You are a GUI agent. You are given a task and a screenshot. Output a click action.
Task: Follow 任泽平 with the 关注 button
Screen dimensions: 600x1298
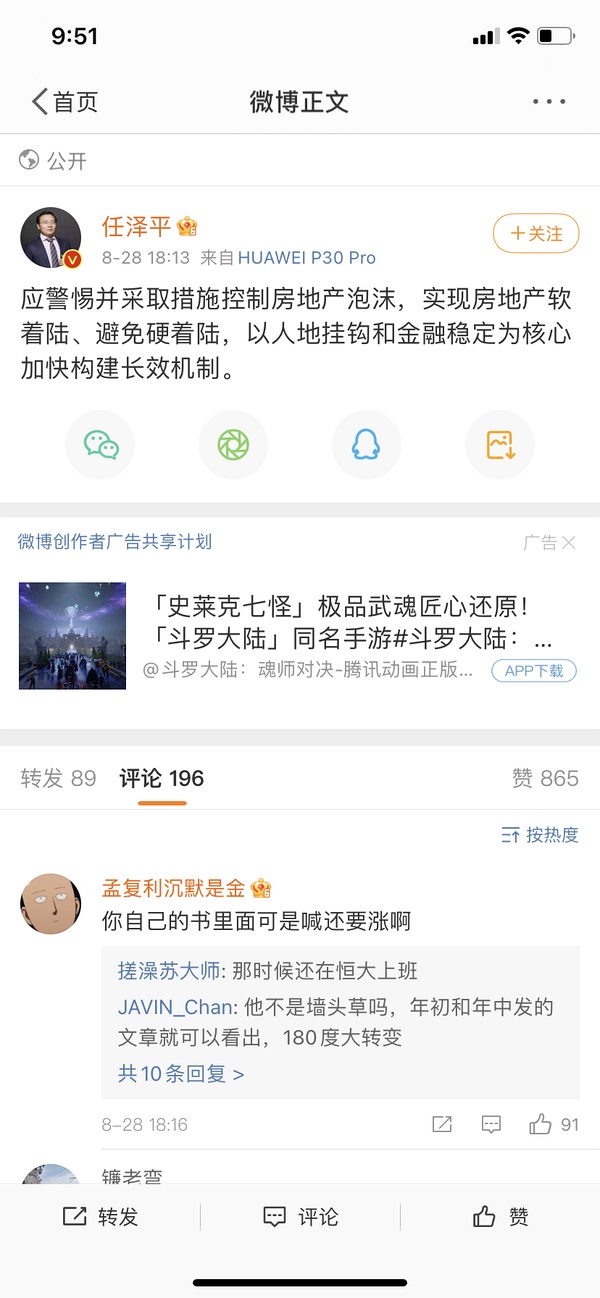(536, 234)
